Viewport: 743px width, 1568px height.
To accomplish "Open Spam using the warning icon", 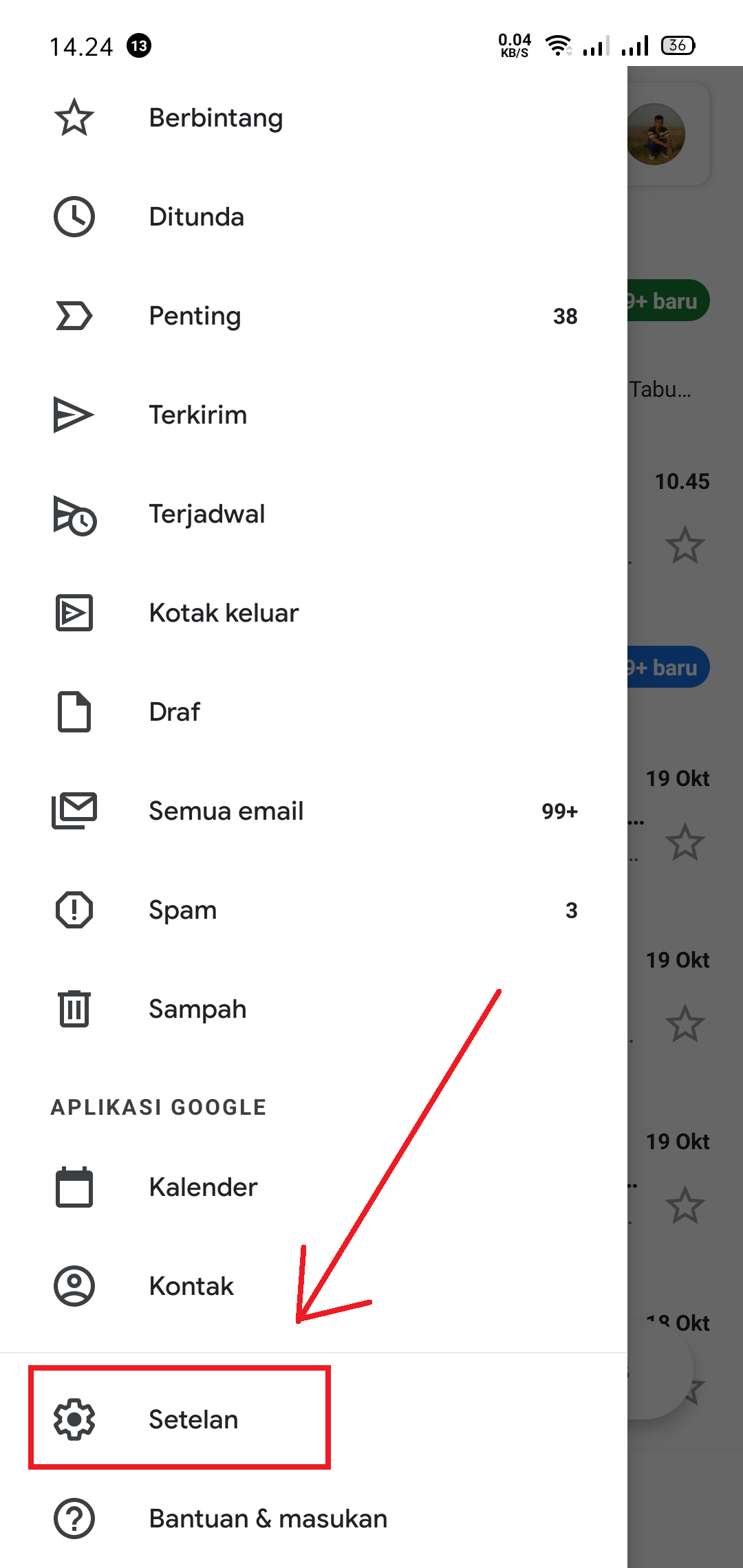I will pos(74,910).
